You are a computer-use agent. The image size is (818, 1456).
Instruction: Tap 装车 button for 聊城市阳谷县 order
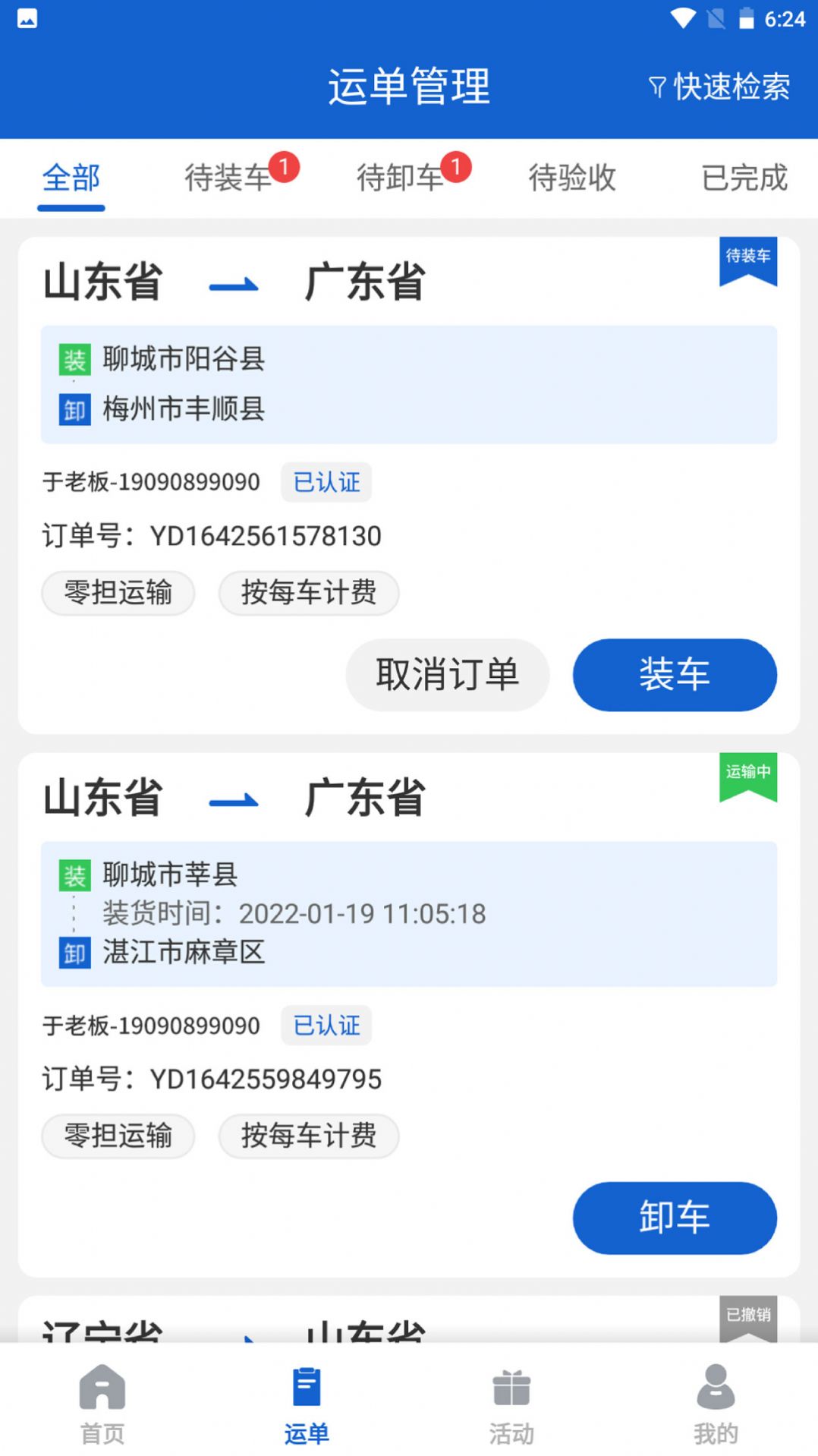click(x=675, y=675)
